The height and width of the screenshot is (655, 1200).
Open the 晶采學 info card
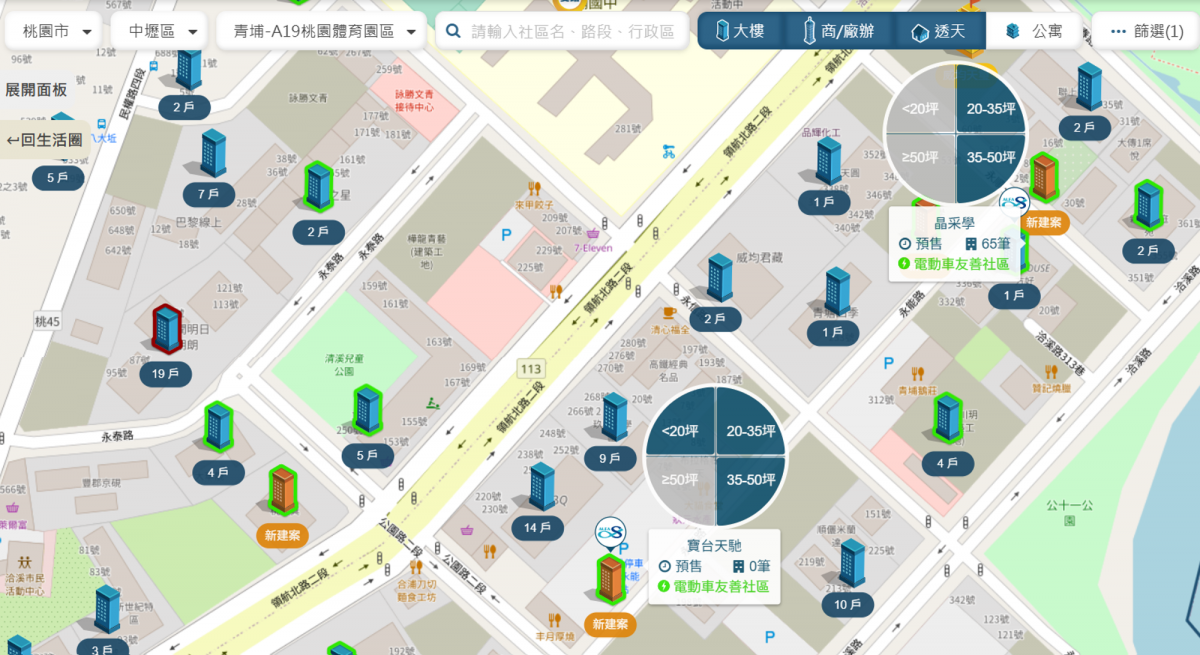tap(954, 243)
